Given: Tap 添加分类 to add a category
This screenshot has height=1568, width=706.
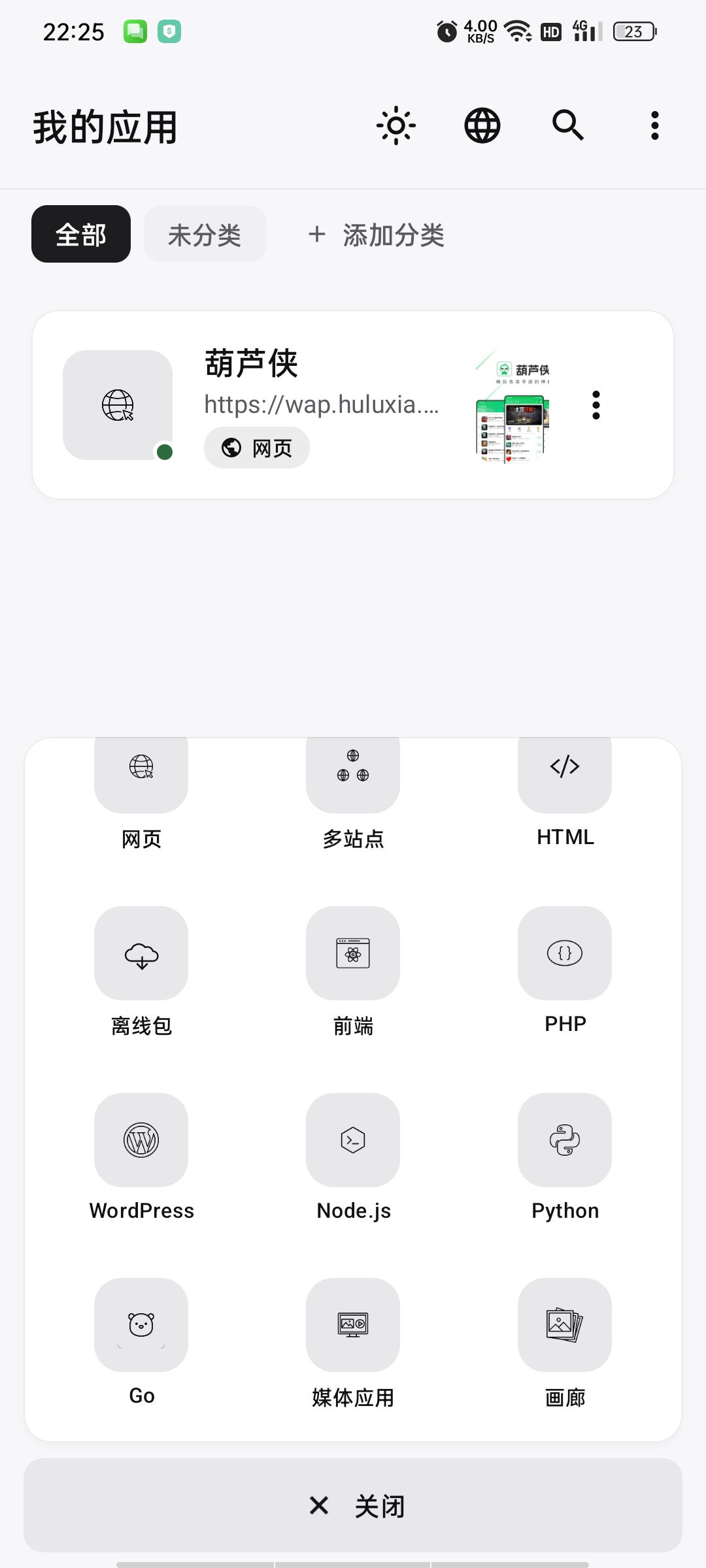Looking at the screenshot, I should pos(376,235).
